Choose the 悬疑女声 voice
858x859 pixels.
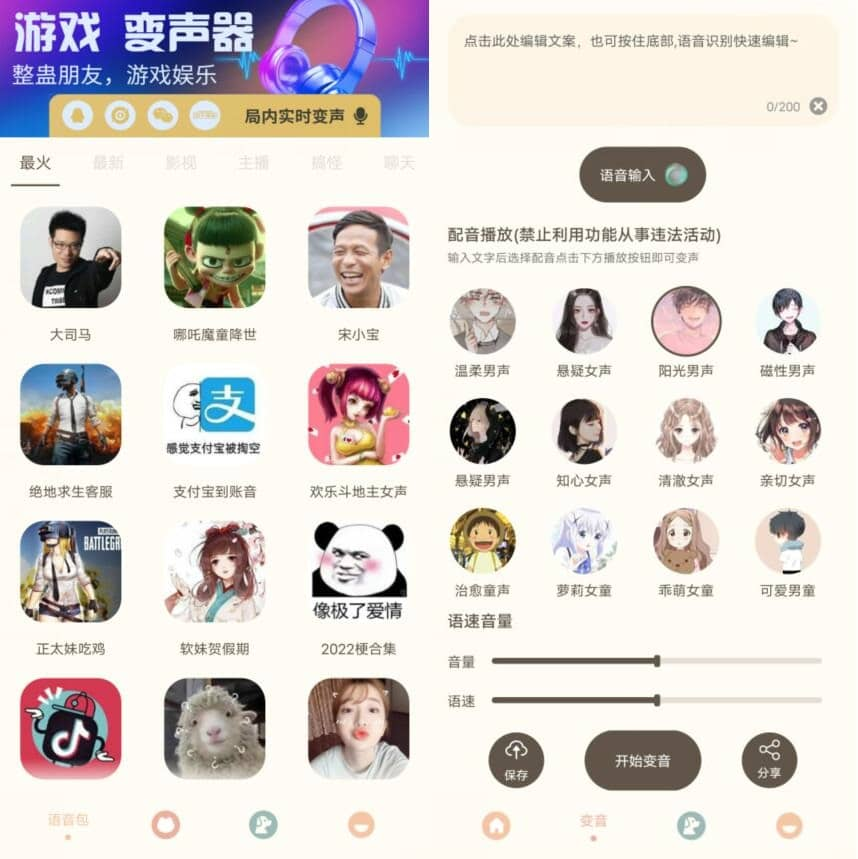584,322
